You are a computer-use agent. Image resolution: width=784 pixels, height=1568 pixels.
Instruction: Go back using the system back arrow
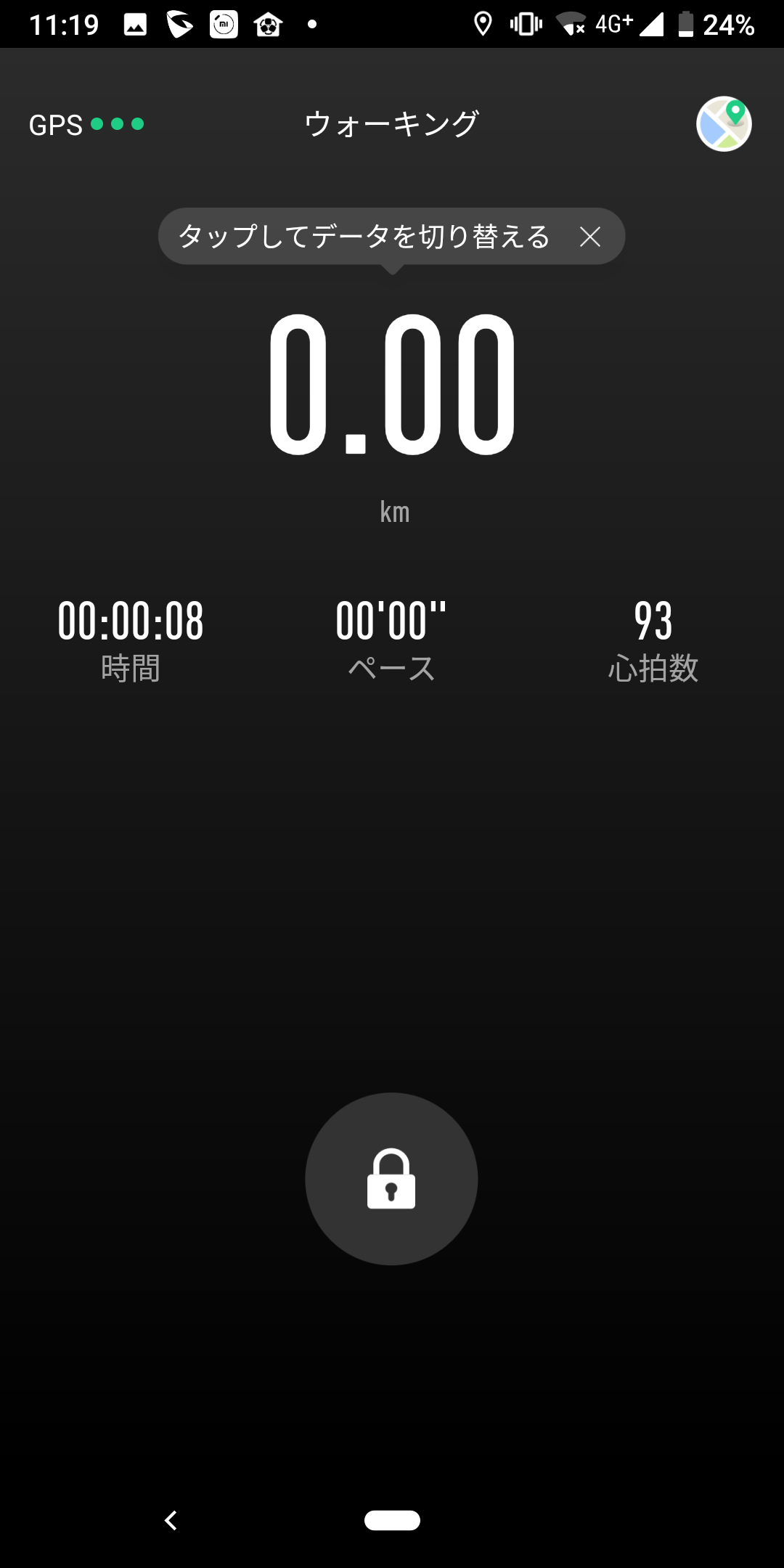point(171,1520)
